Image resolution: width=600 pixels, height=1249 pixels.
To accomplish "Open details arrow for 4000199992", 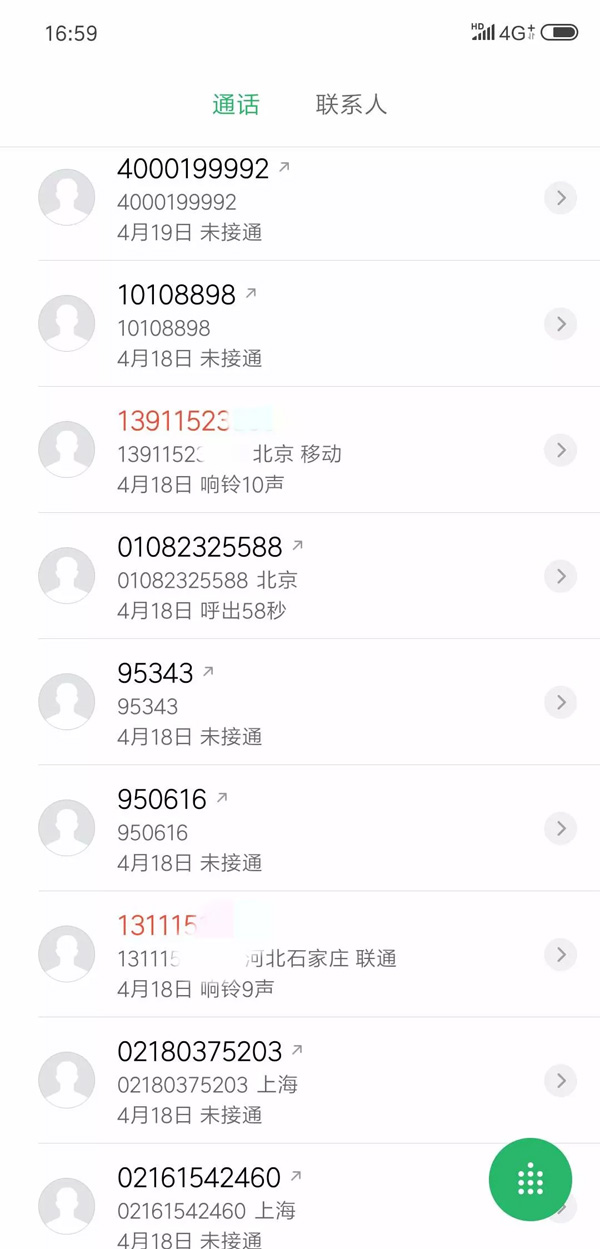I will (x=561, y=198).
